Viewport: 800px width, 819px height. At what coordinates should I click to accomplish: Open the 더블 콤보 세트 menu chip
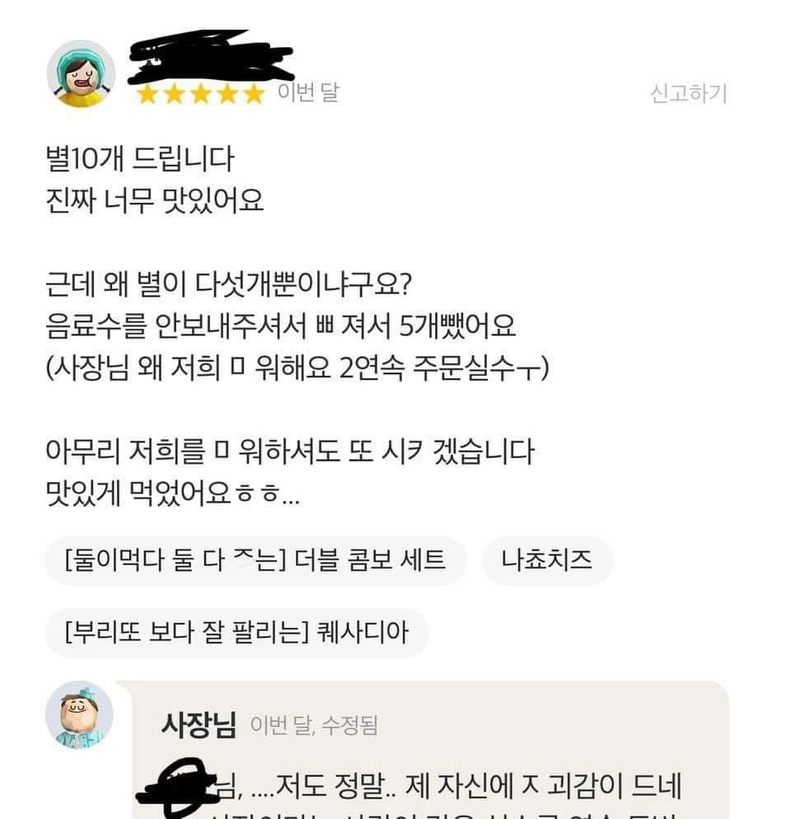point(255,560)
